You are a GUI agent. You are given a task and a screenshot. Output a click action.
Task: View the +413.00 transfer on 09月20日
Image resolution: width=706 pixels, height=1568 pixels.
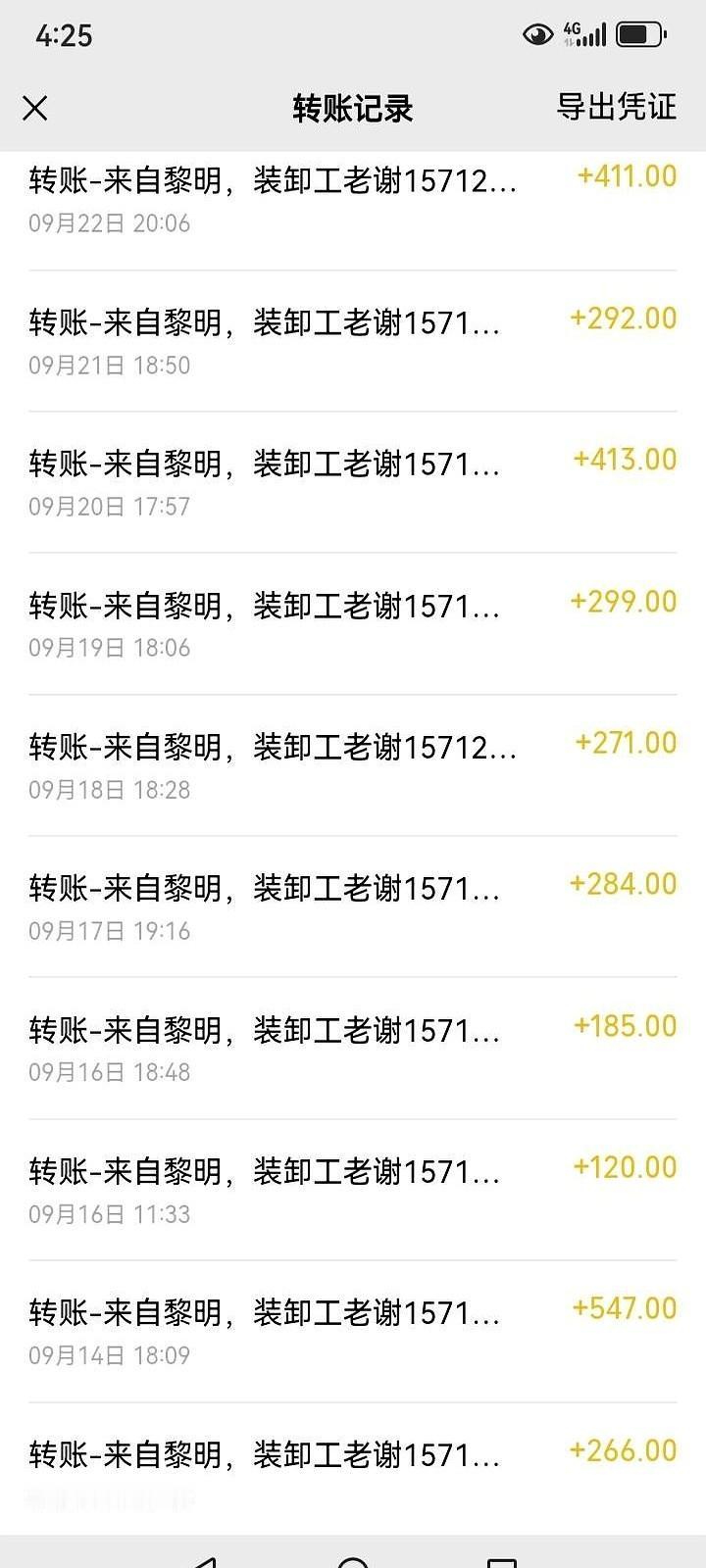353,482
